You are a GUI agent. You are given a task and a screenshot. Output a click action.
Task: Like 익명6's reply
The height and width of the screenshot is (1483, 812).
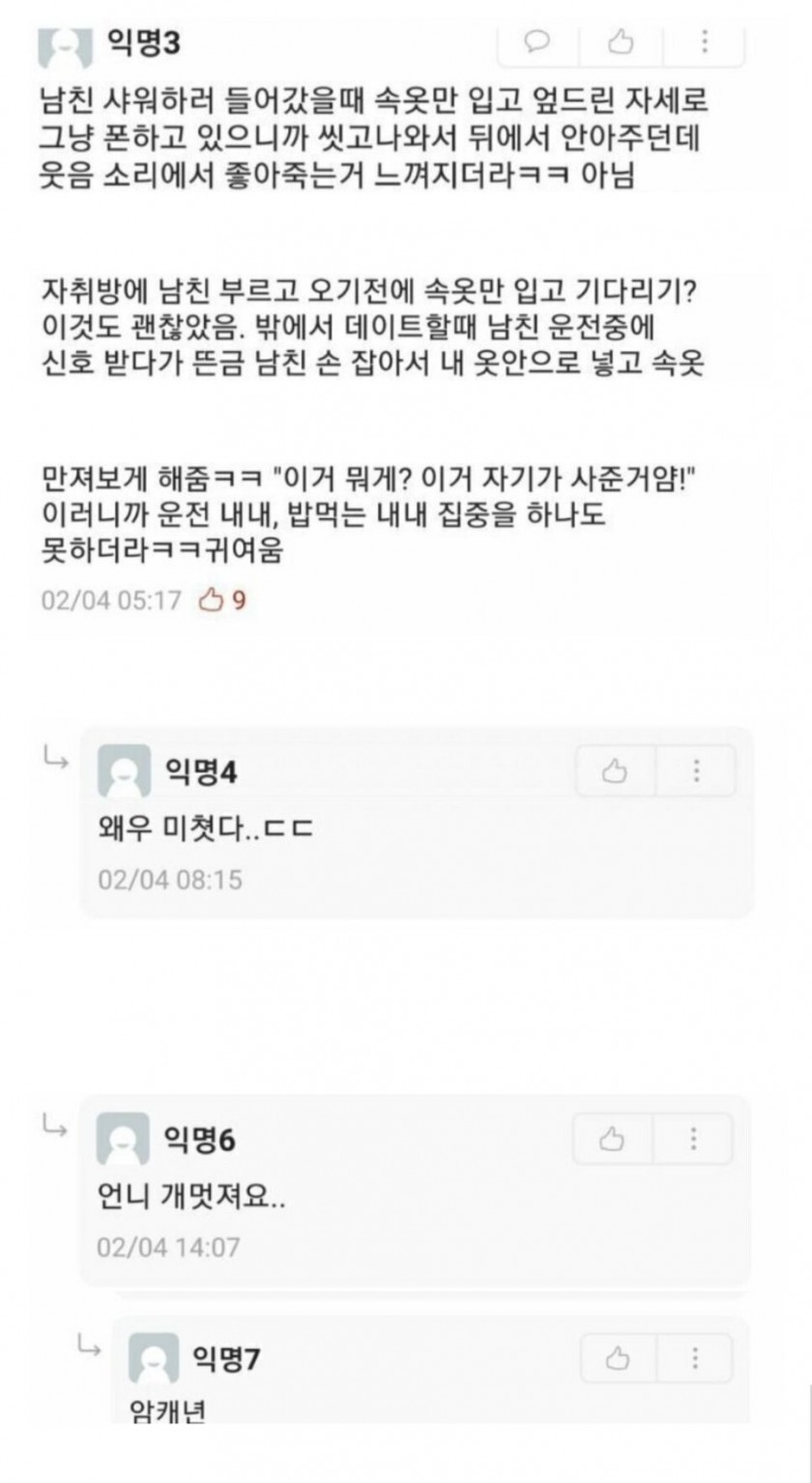[x=613, y=1139]
